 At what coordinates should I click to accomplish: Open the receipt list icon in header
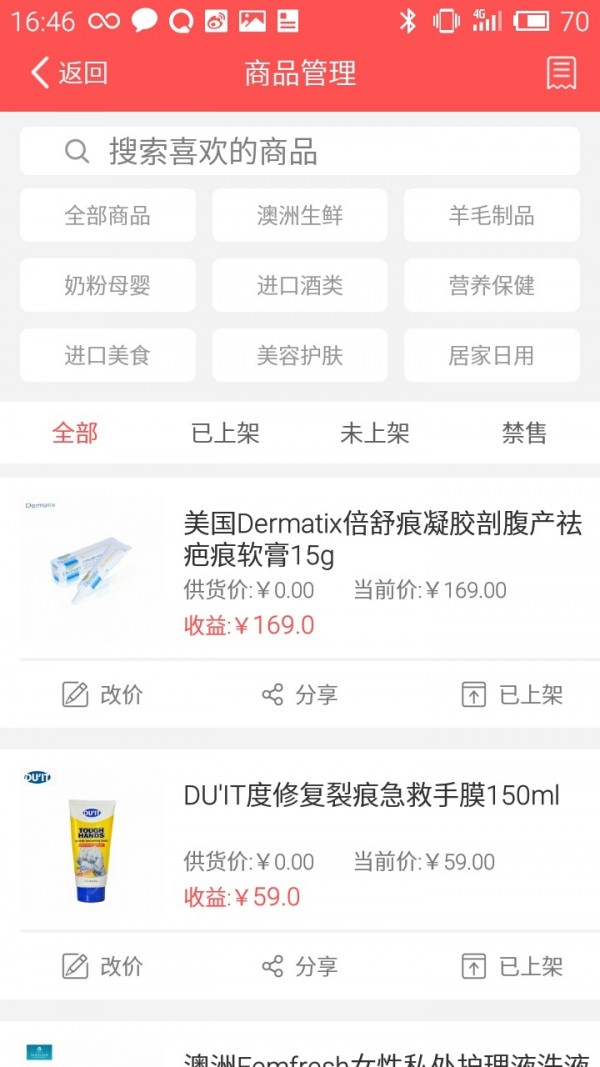tap(561, 73)
